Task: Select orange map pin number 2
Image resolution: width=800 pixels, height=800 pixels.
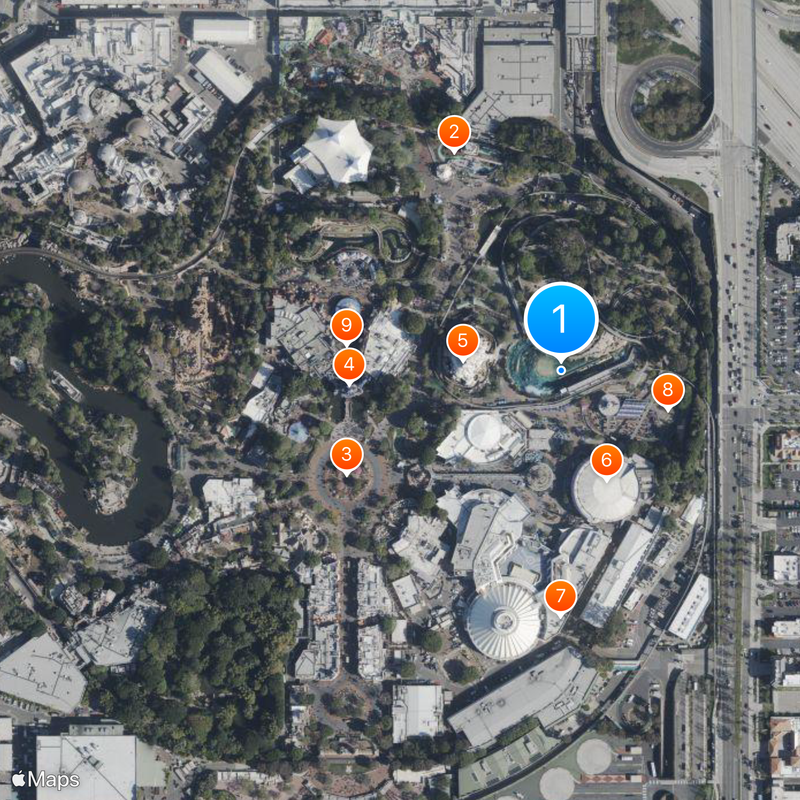Action: point(454,131)
